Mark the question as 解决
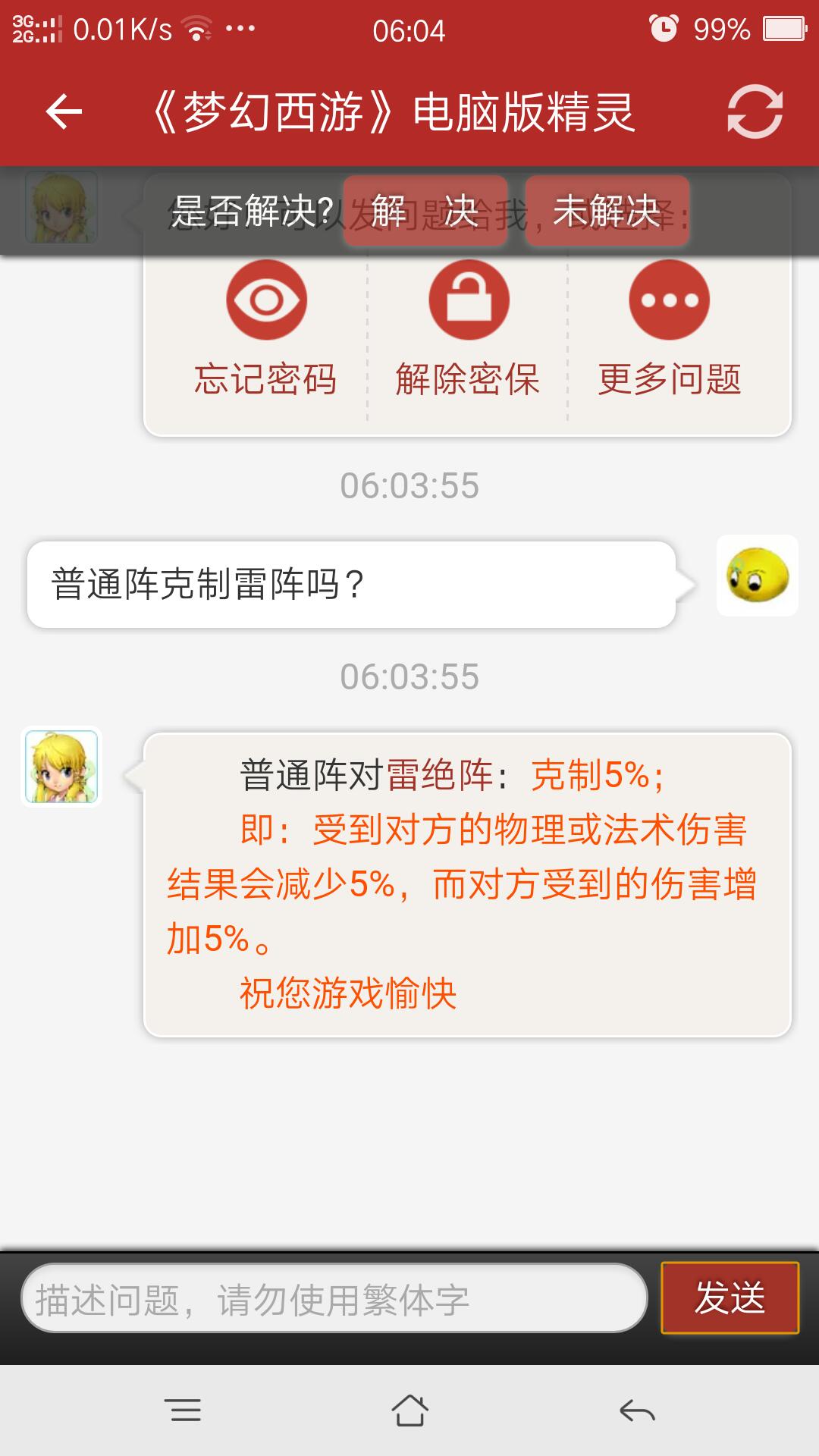 coord(425,211)
